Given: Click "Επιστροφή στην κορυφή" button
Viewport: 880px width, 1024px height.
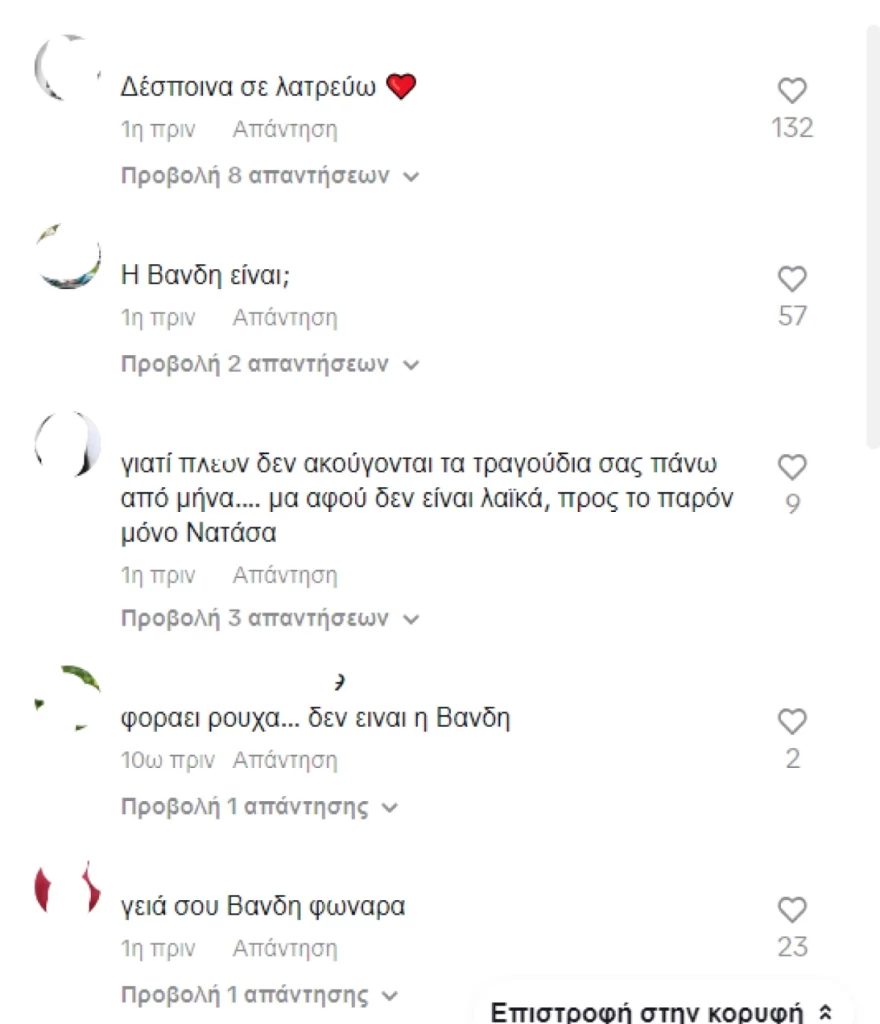Looking at the screenshot, I should pos(645,1010).
